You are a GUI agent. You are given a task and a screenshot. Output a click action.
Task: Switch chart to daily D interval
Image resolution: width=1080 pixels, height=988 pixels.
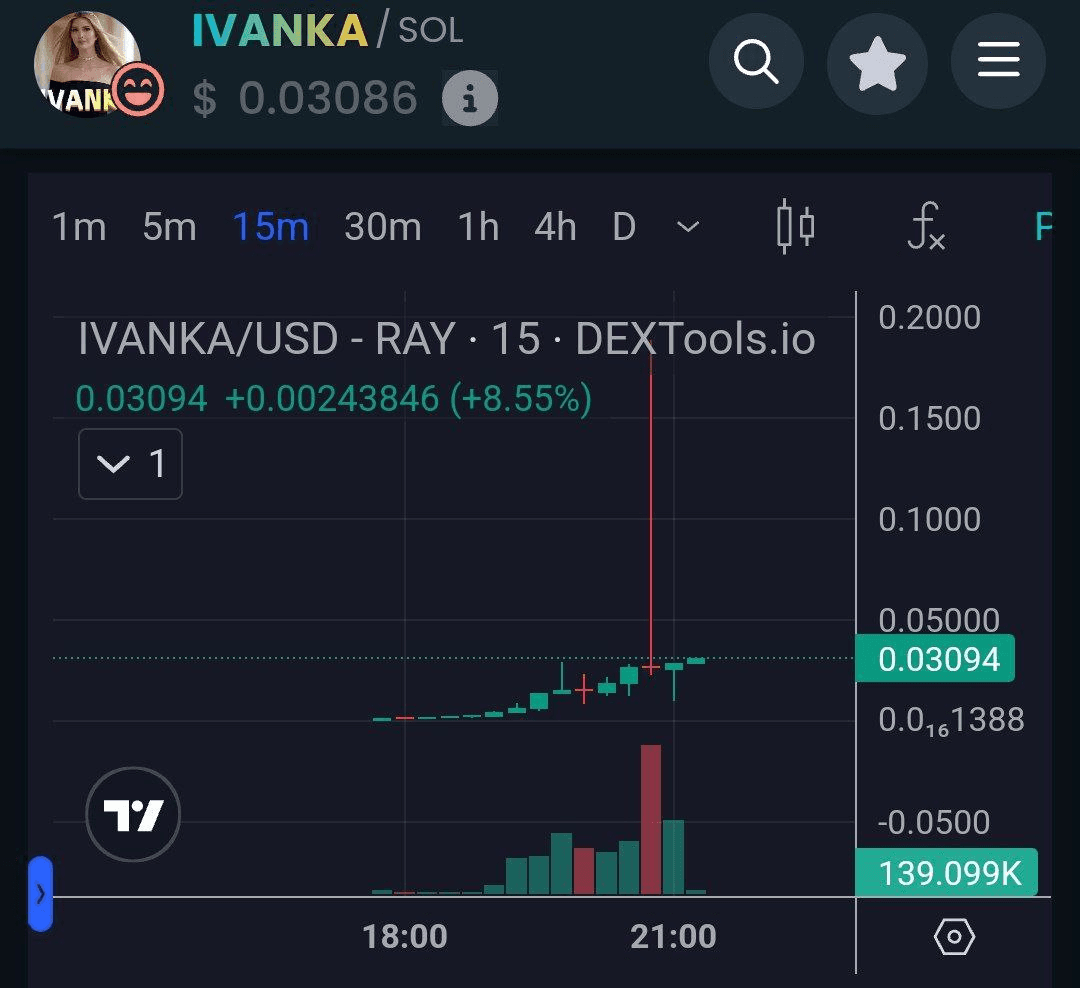(x=624, y=227)
